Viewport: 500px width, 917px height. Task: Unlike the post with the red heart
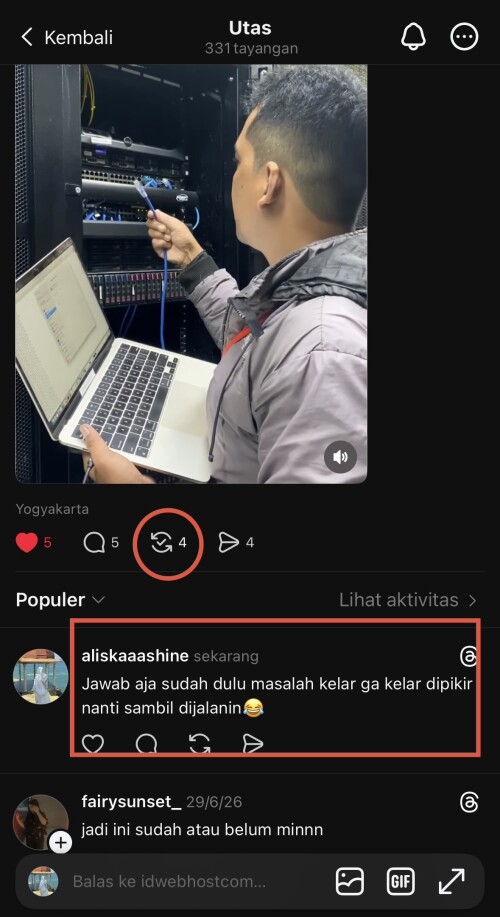[x=26, y=543]
